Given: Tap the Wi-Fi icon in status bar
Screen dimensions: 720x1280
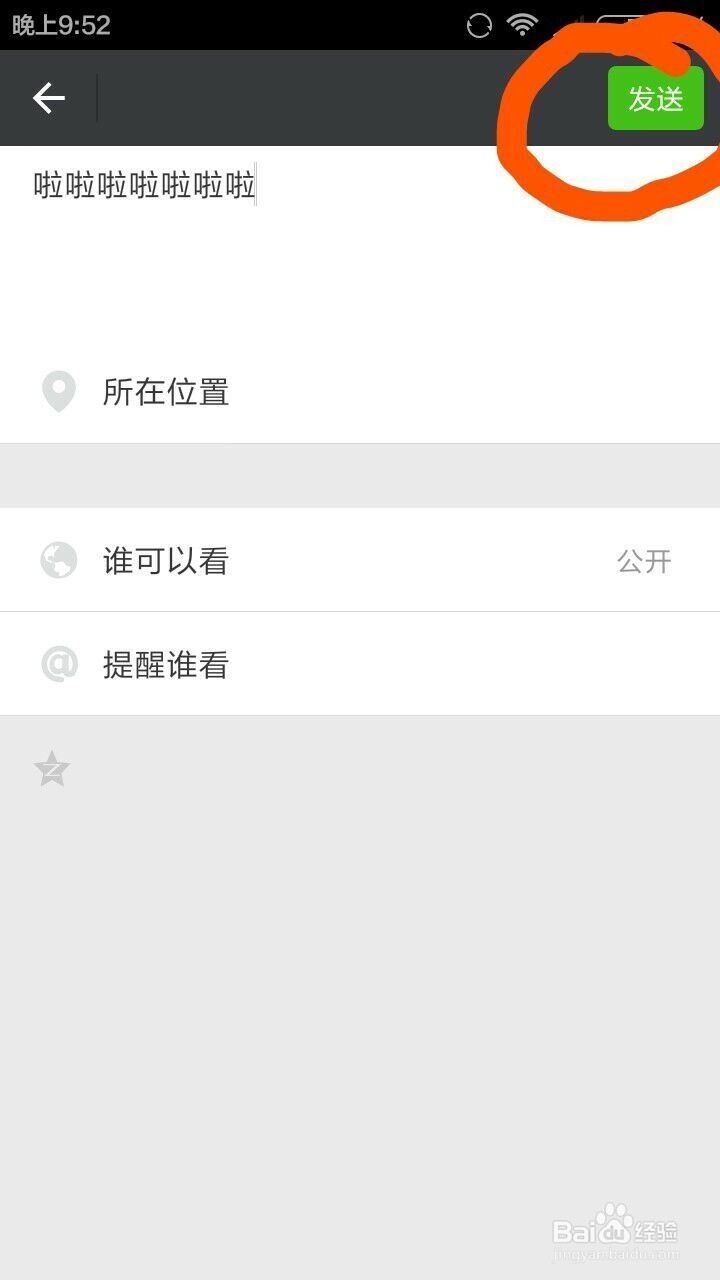Looking at the screenshot, I should [521, 22].
